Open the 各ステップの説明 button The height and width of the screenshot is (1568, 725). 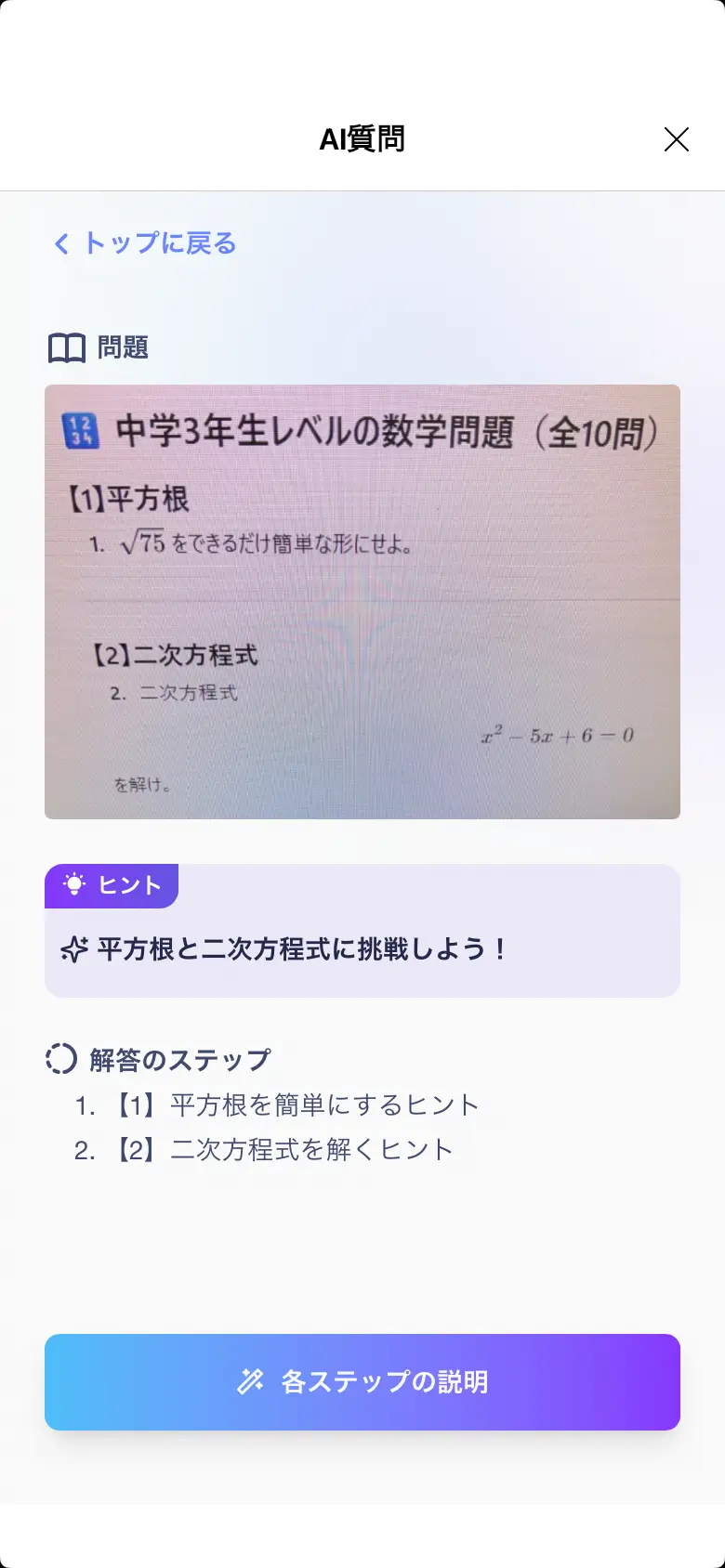tap(362, 1381)
